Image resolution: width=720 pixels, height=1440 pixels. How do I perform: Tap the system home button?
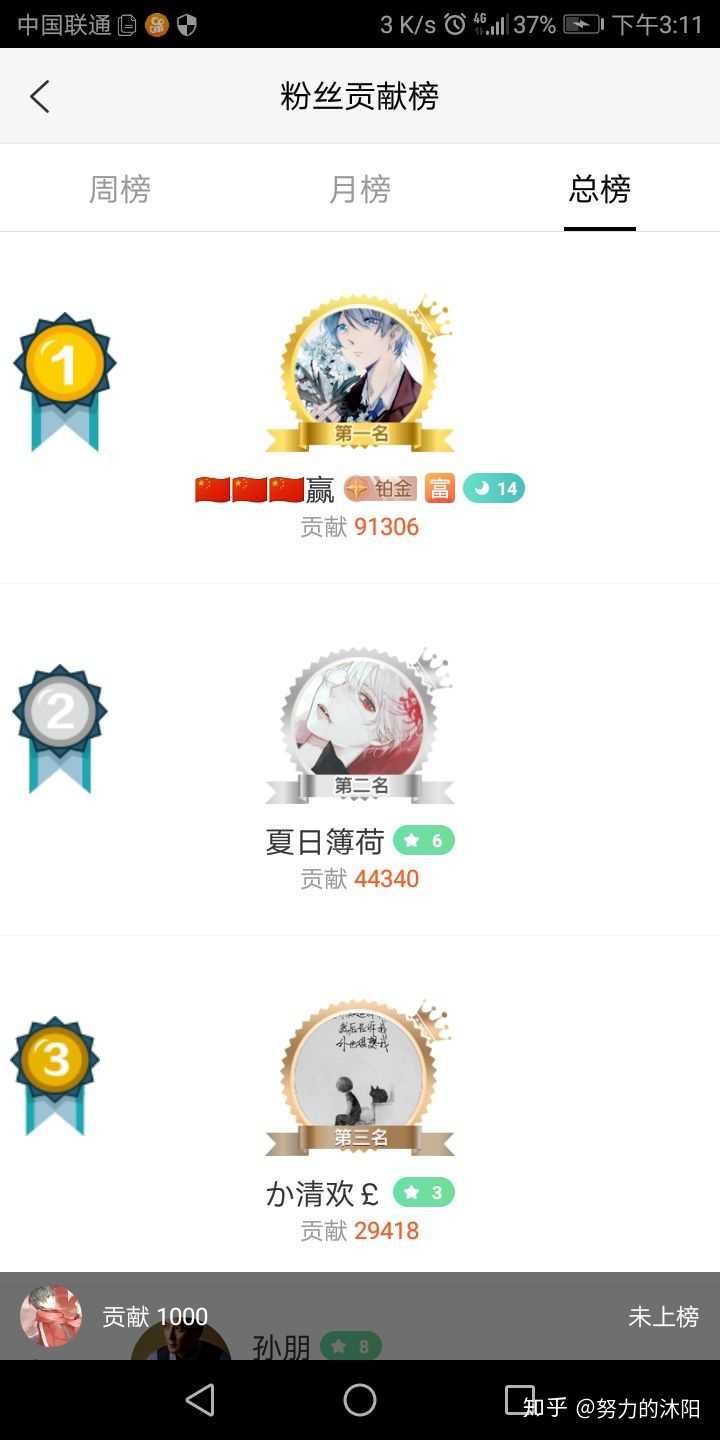[x=360, y=1400]
